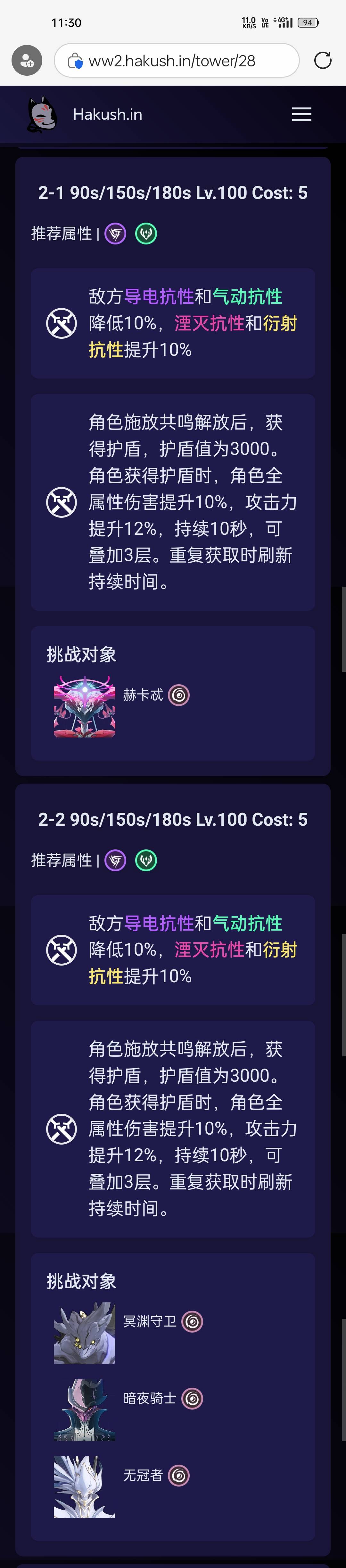The width and height of the screenshot is (346, 1568).
Task: Open enemy 无冠者 details
Action: pyautogui.click(x=85, y=1487)
